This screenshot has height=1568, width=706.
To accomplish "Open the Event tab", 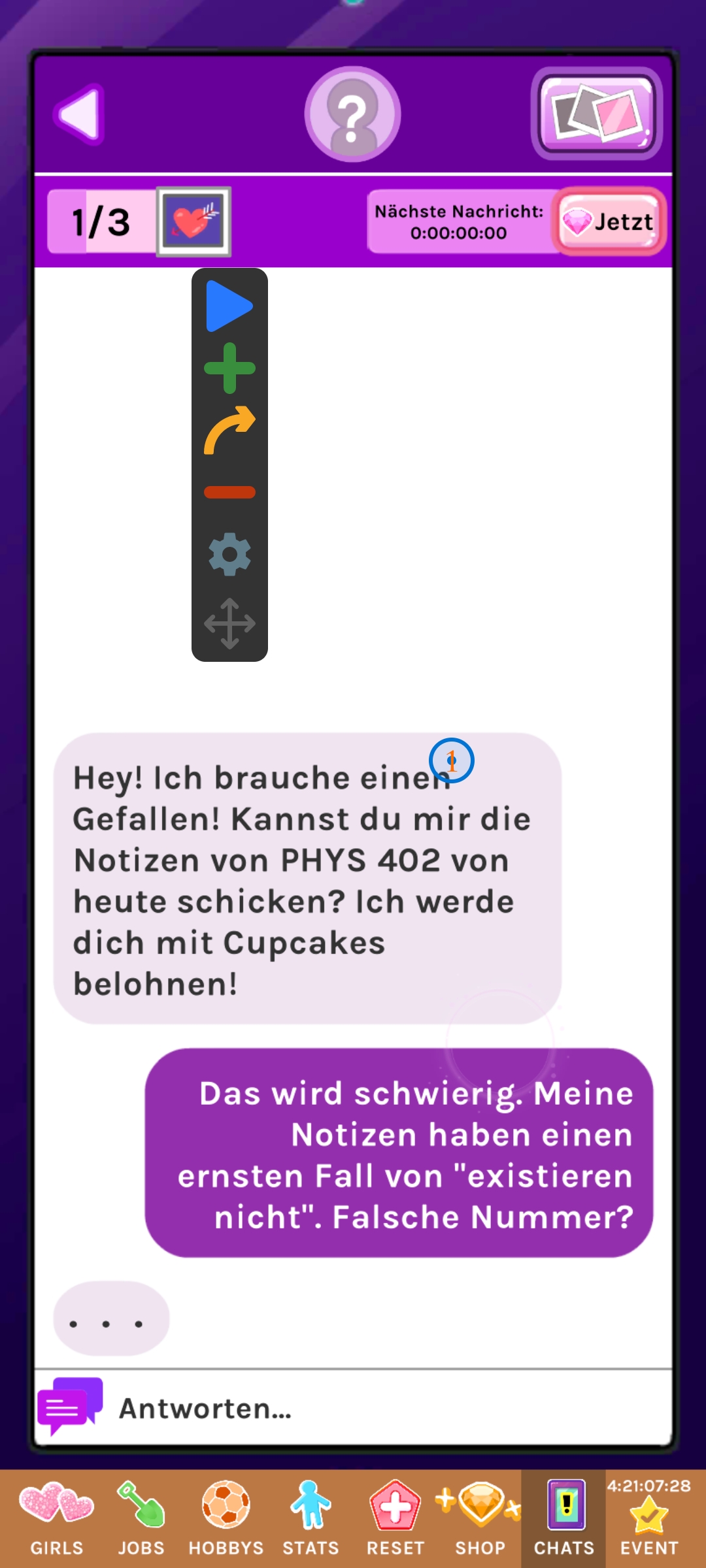I will [649, 1518].
